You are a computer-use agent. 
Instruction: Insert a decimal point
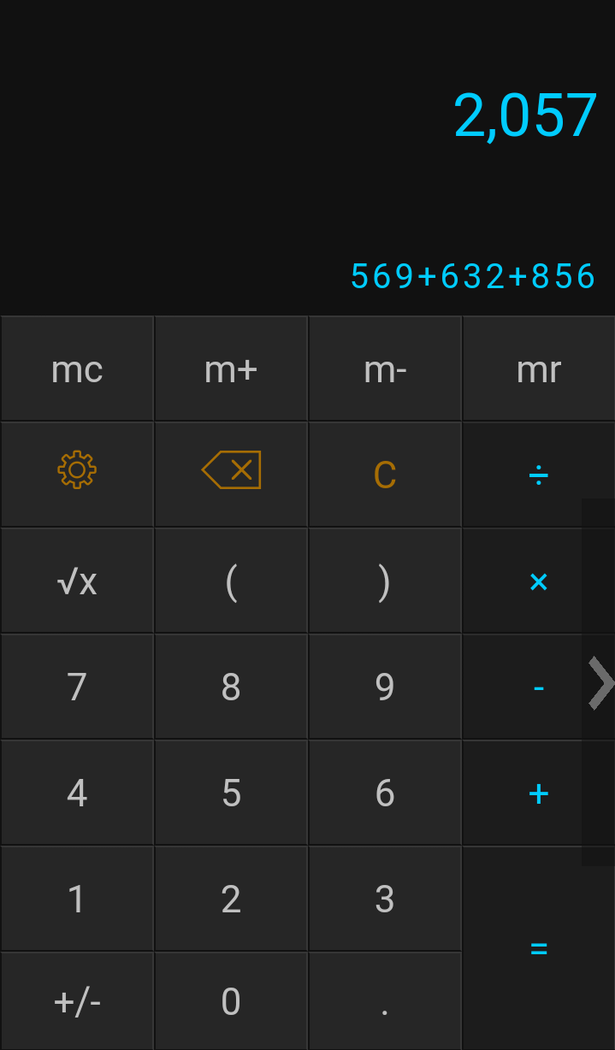point(385,1000)
